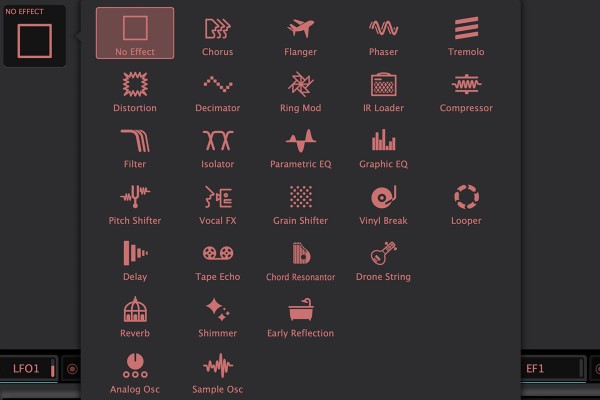Viewport: 600px width, 400px height.
Task: Choose the Distortion effect
Action: coord(135,89)
